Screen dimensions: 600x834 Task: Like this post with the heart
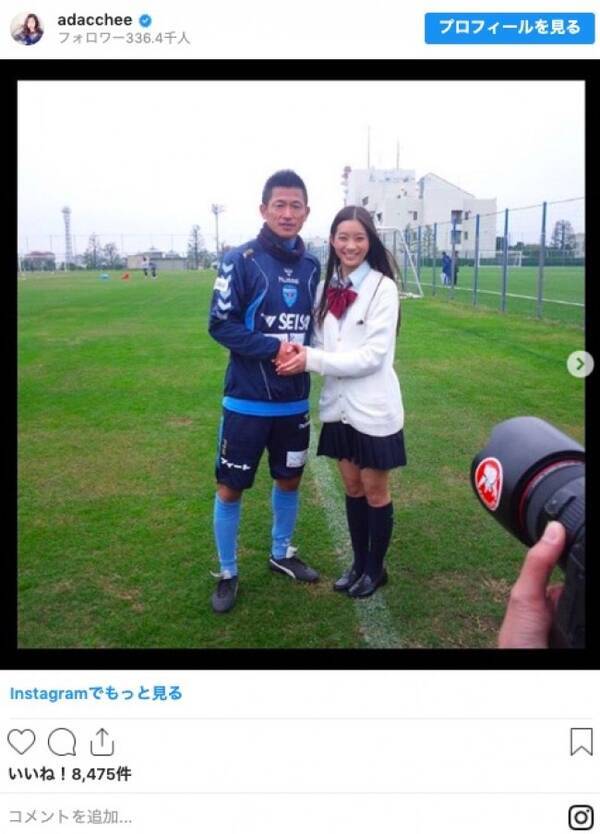[x=21, y=741]
